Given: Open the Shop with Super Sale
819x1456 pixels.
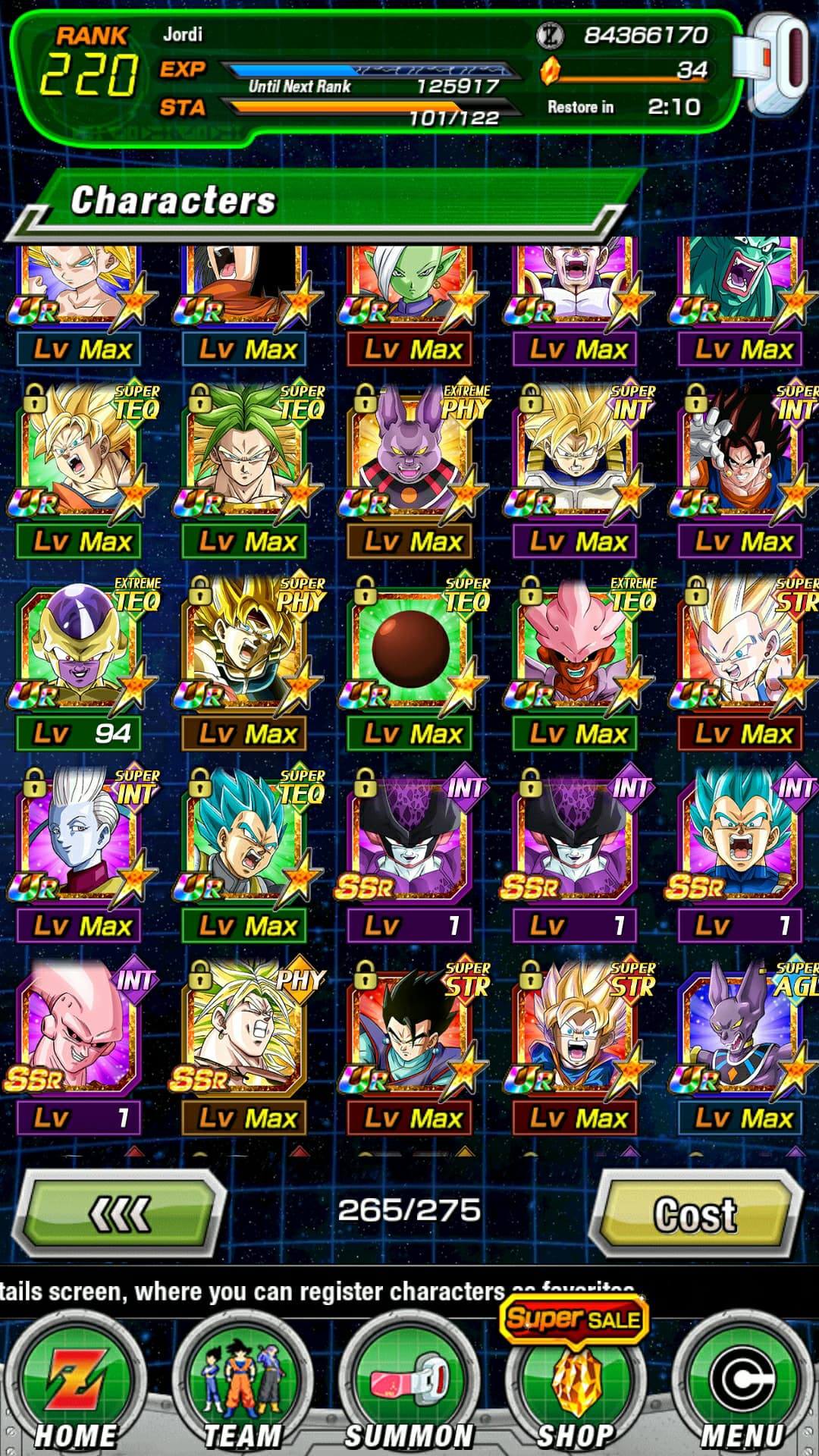Looking at the screenshot, I should click(x=575, y=1388).
